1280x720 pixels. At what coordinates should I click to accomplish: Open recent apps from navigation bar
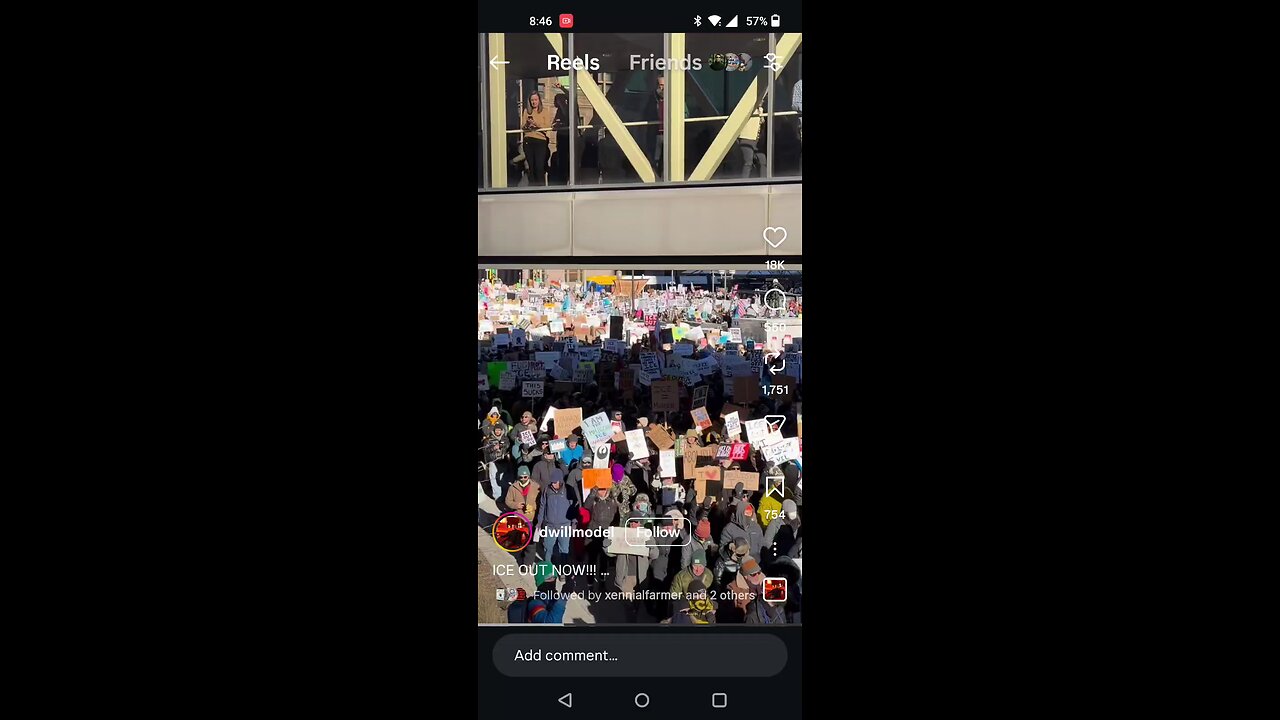click(x=719, y=700)
